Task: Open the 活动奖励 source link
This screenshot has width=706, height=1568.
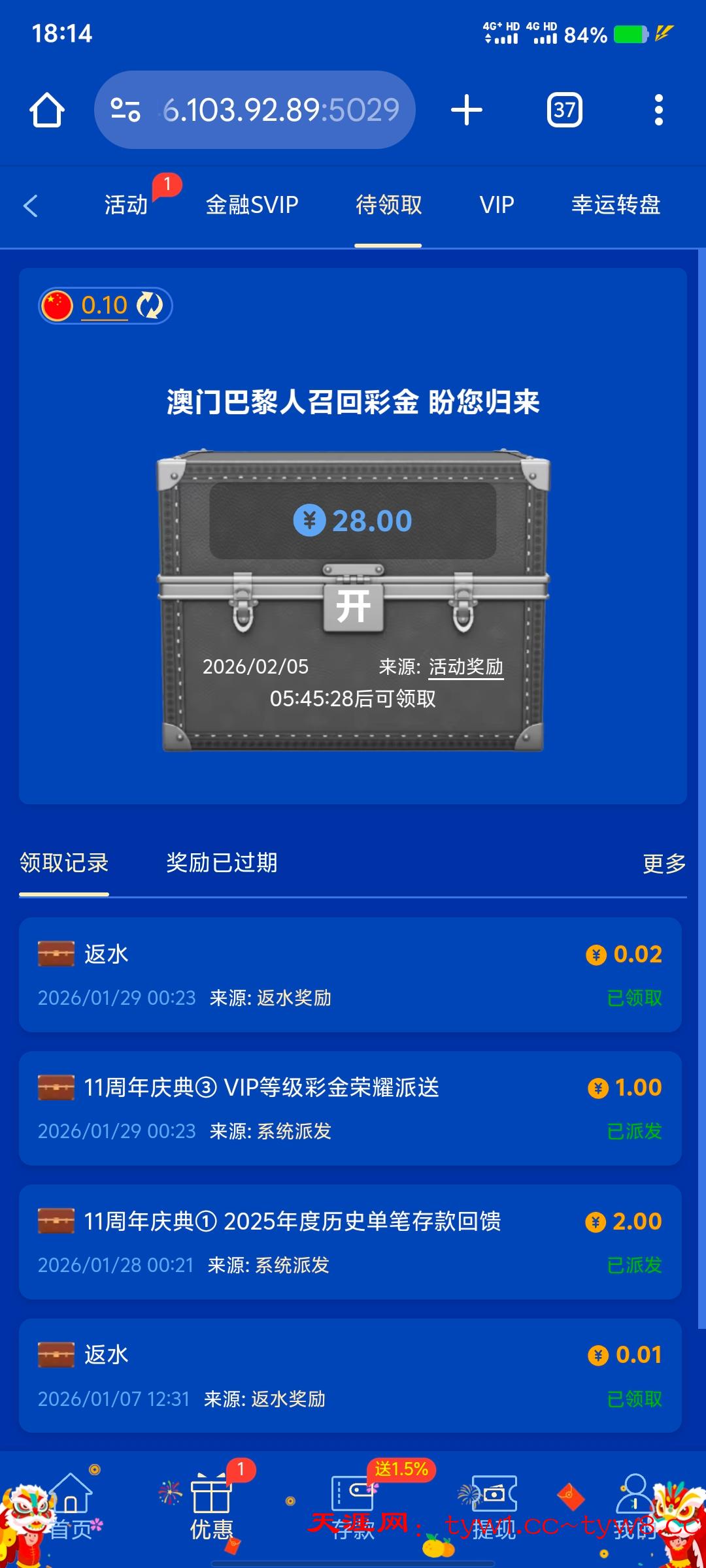Action: click(x=465, y=667)
